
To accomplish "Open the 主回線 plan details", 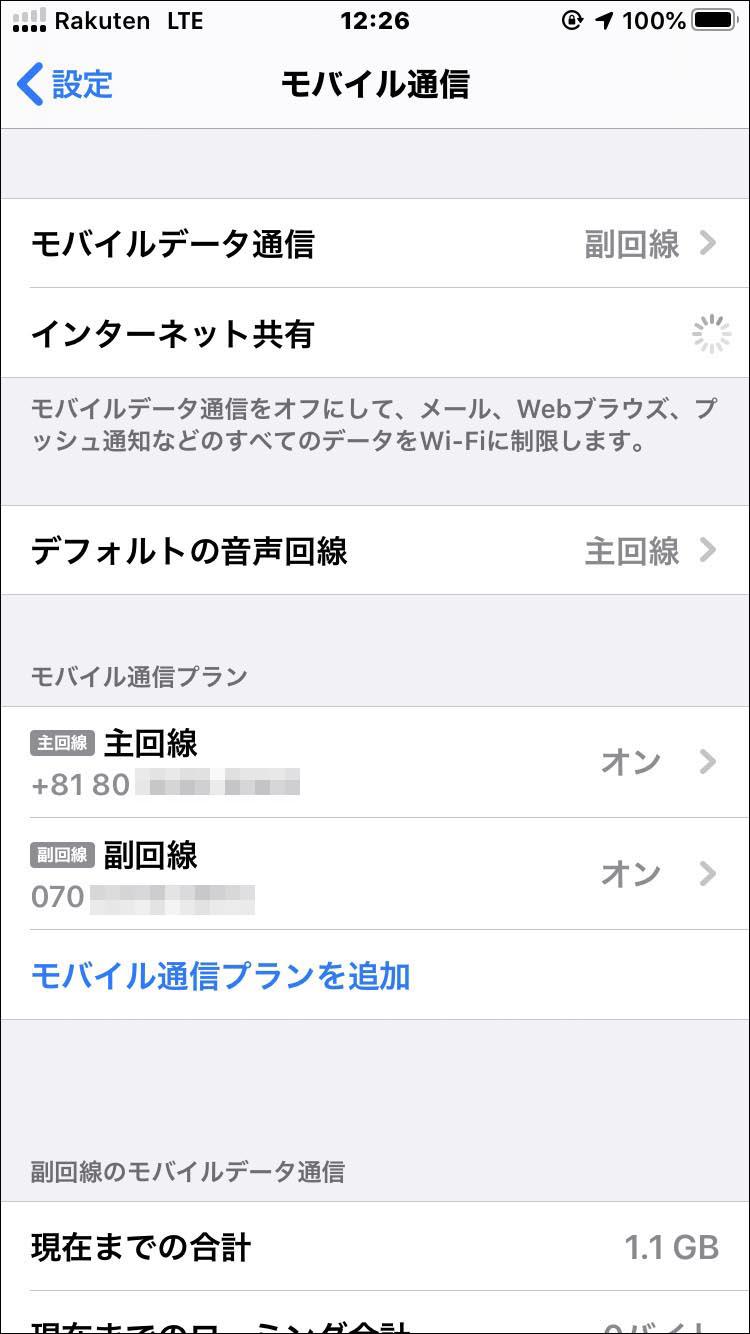I will click(x=375, y=762).
